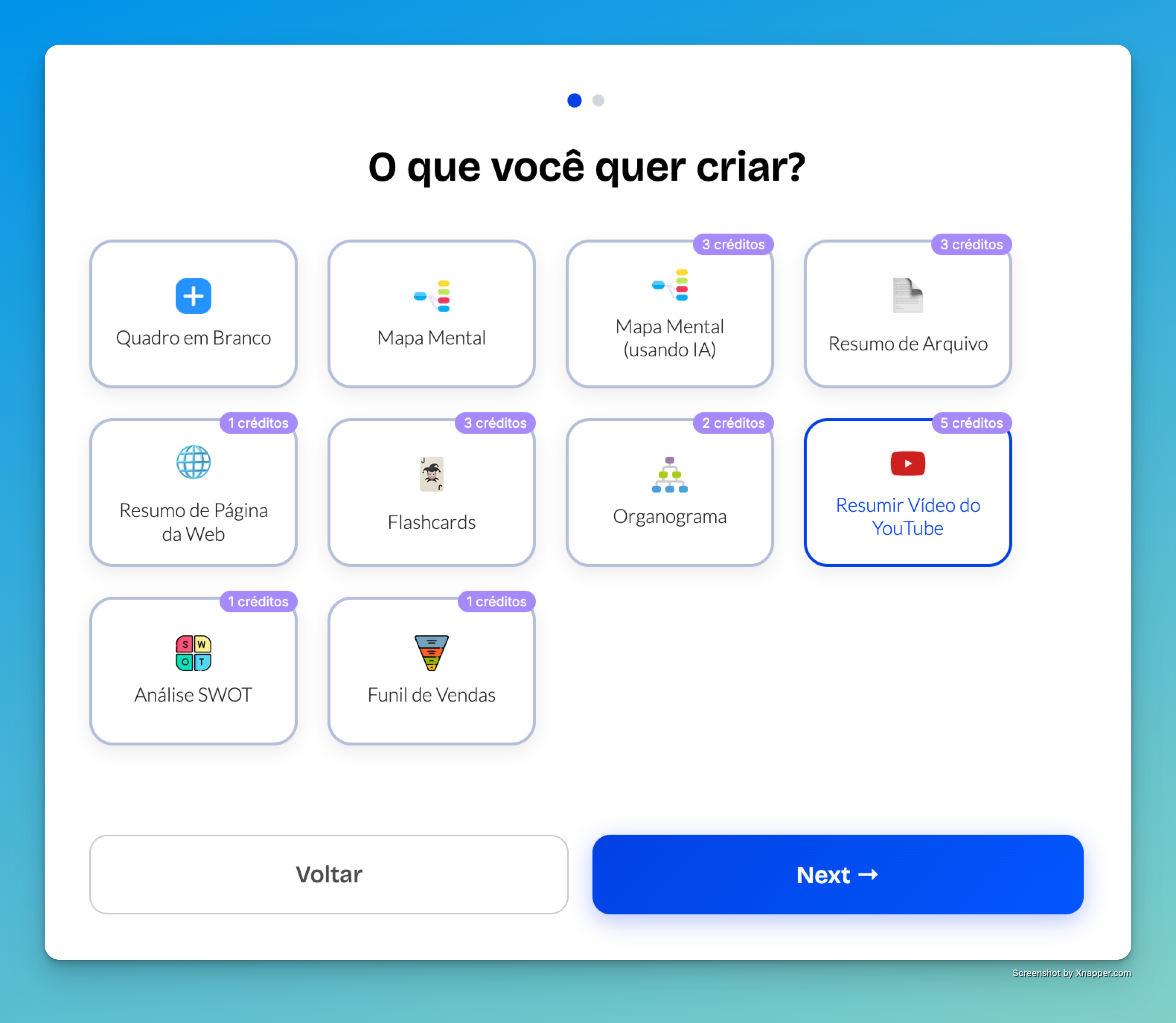Select the Quadro em Branco card

pos(193,314)
